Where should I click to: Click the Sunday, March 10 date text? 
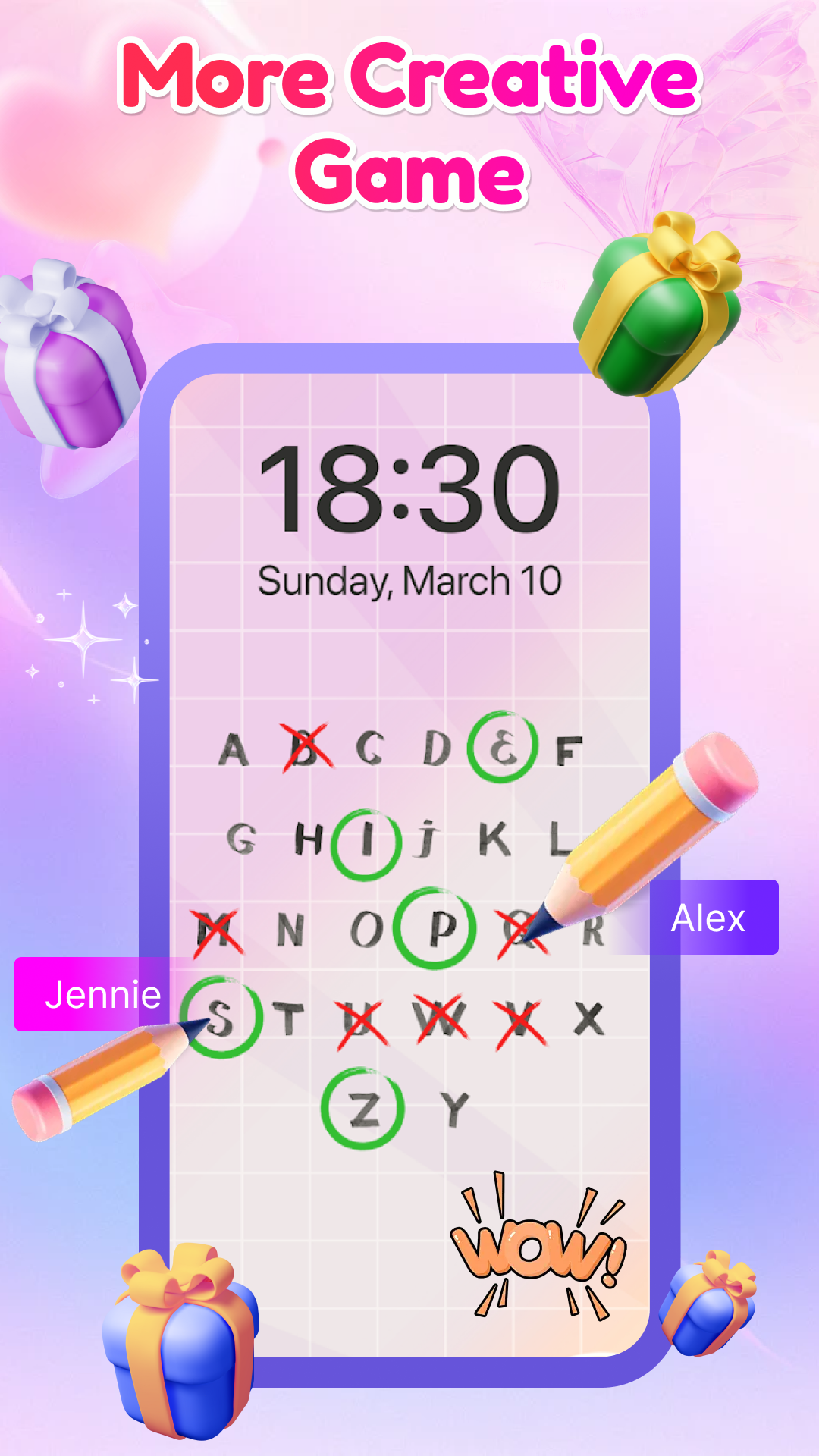point(409,578)
